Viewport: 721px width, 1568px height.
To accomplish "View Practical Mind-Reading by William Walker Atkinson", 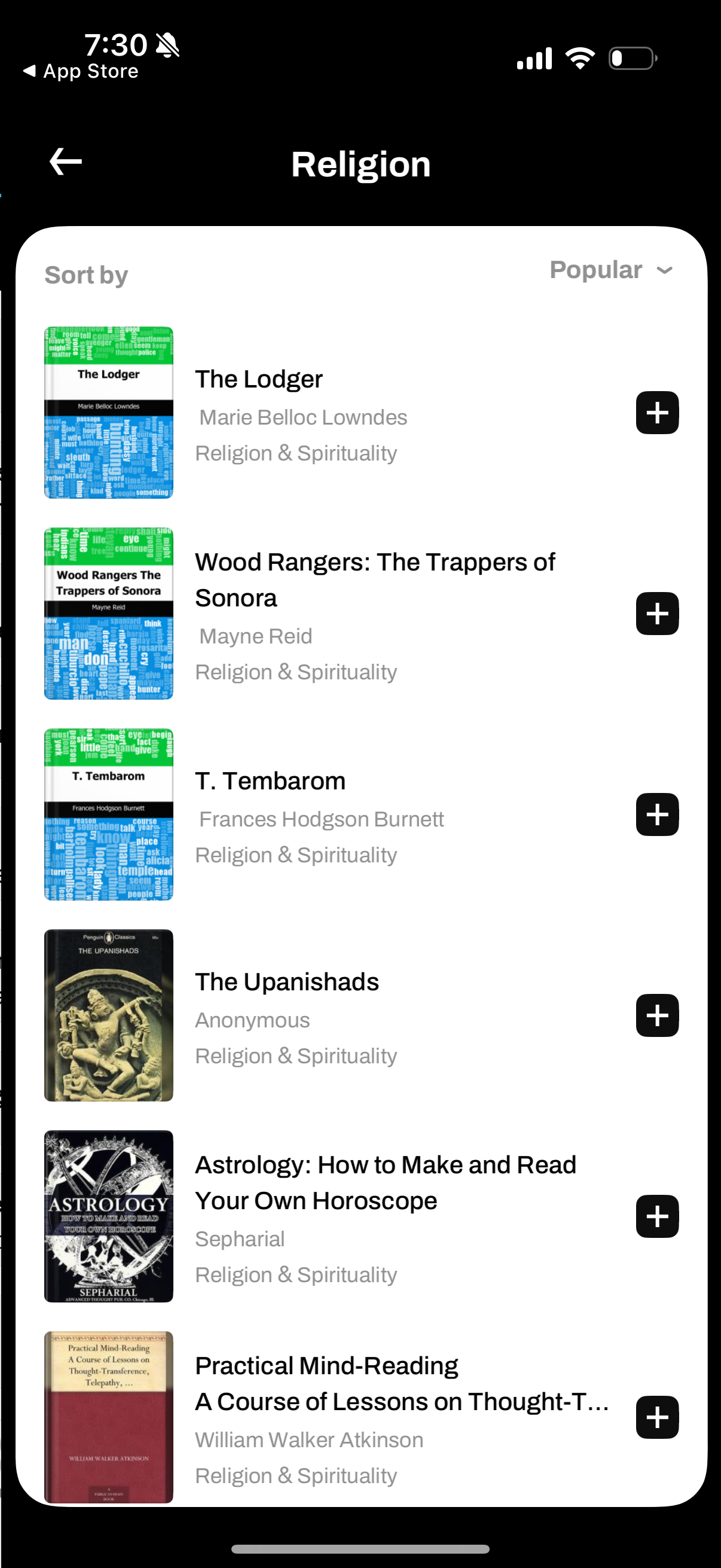I will pyautogui.click(x=326, y=1366).
